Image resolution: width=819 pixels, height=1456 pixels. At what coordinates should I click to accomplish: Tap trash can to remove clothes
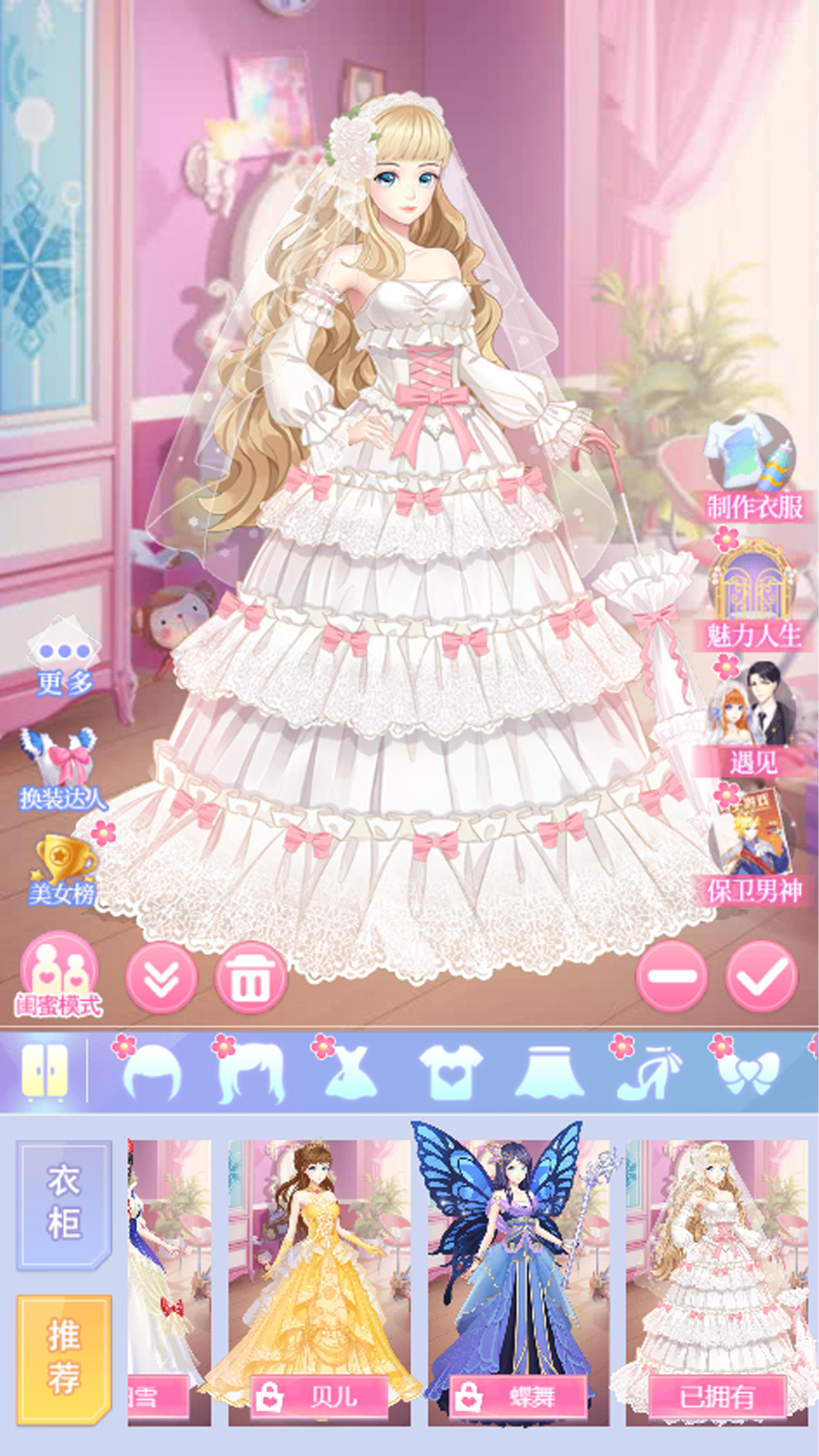[x=250, y=978]
